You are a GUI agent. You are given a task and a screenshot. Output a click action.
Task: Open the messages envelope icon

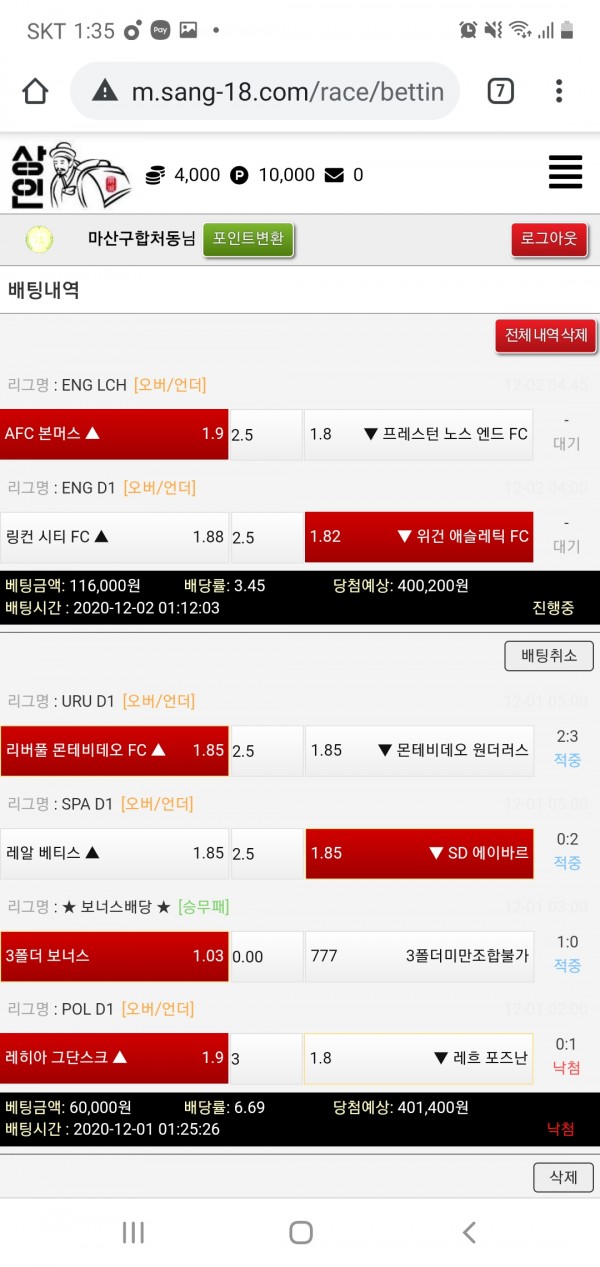(x=334, y=175)
